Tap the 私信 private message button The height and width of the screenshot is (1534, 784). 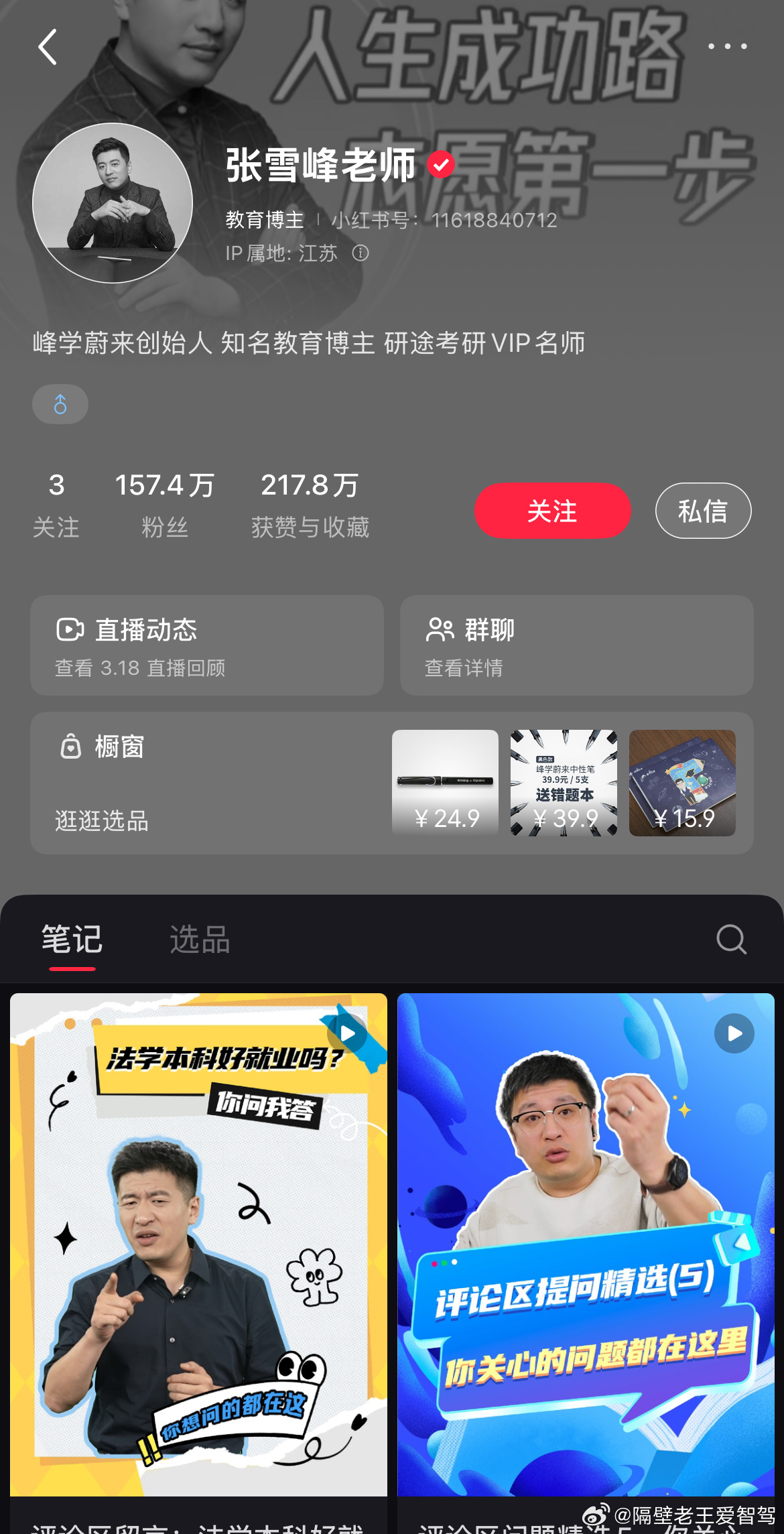(x=702, y=510)
